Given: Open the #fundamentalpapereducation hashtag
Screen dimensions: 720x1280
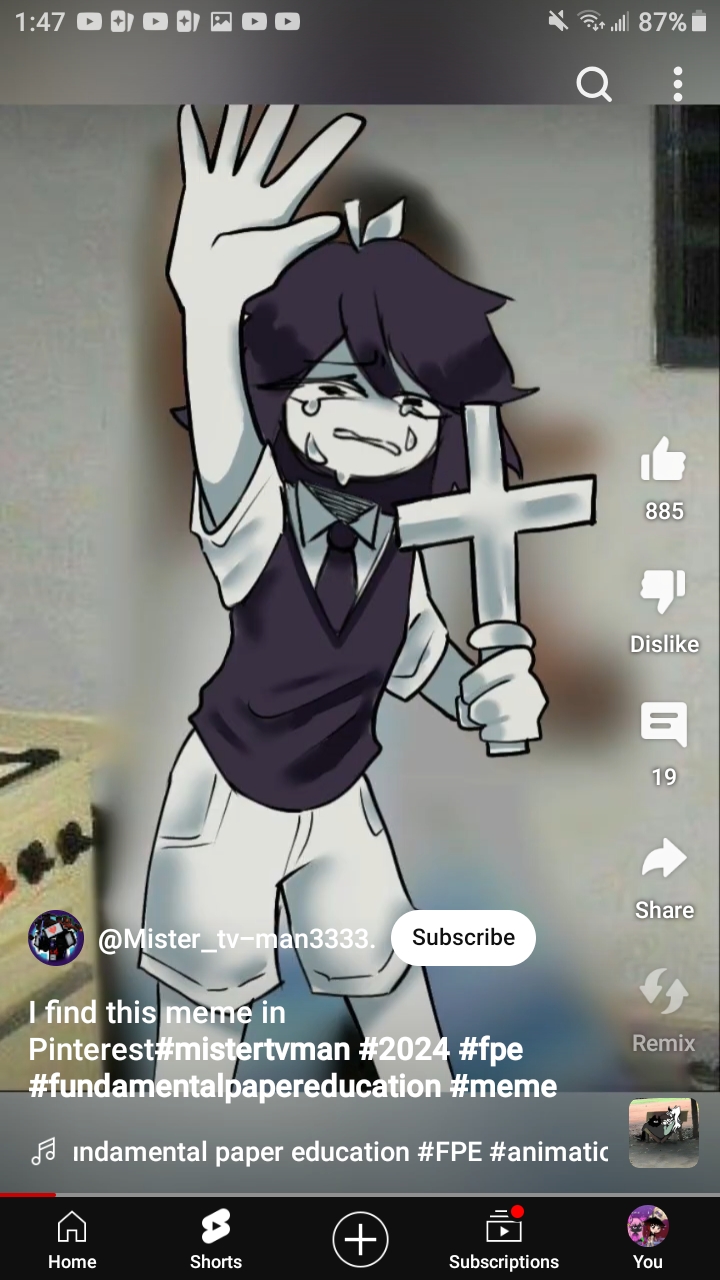Looking at the screenshot, I should pos(235,1086).
